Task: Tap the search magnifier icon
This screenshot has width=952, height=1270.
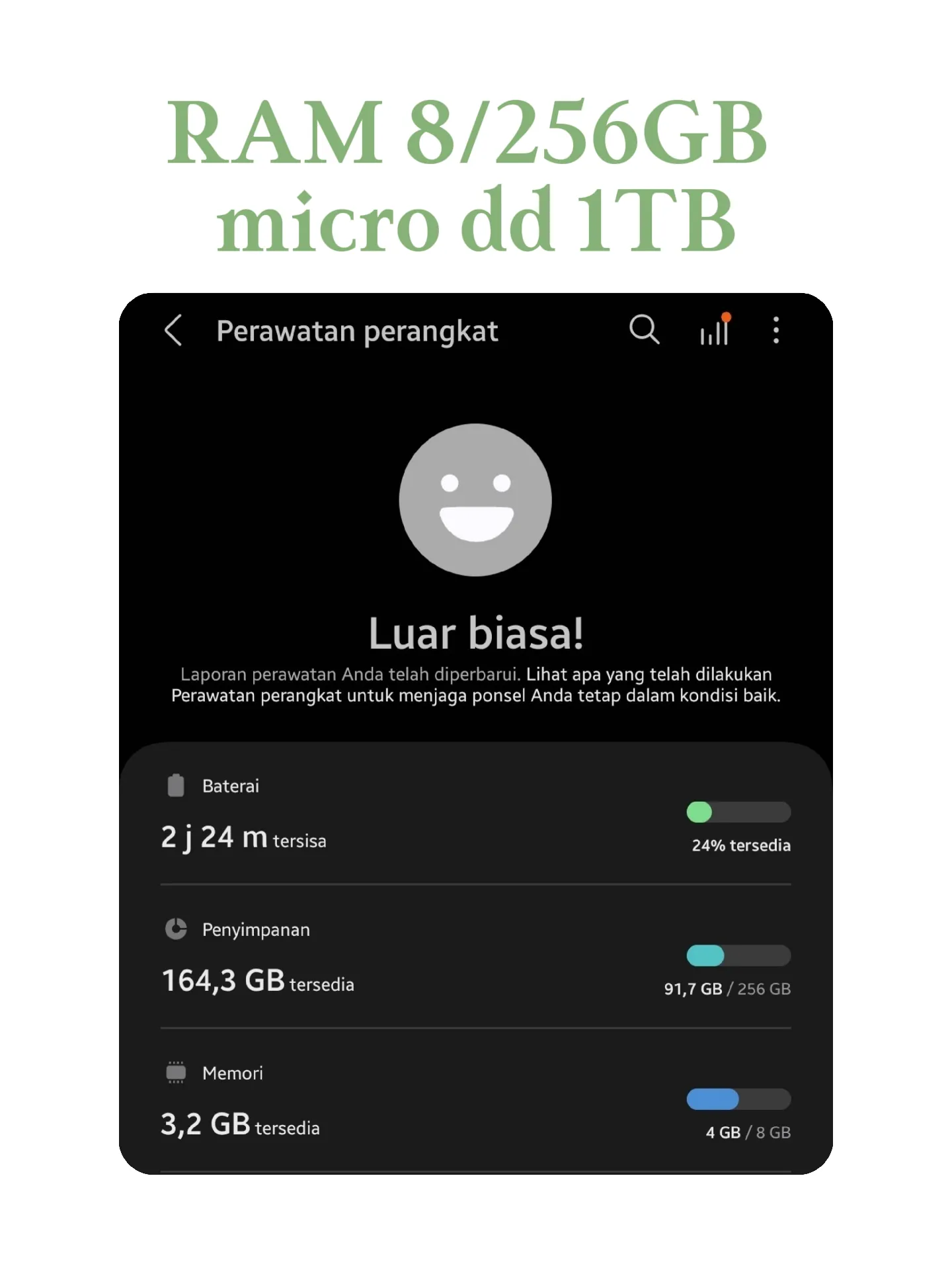Action: click(644, 331)
